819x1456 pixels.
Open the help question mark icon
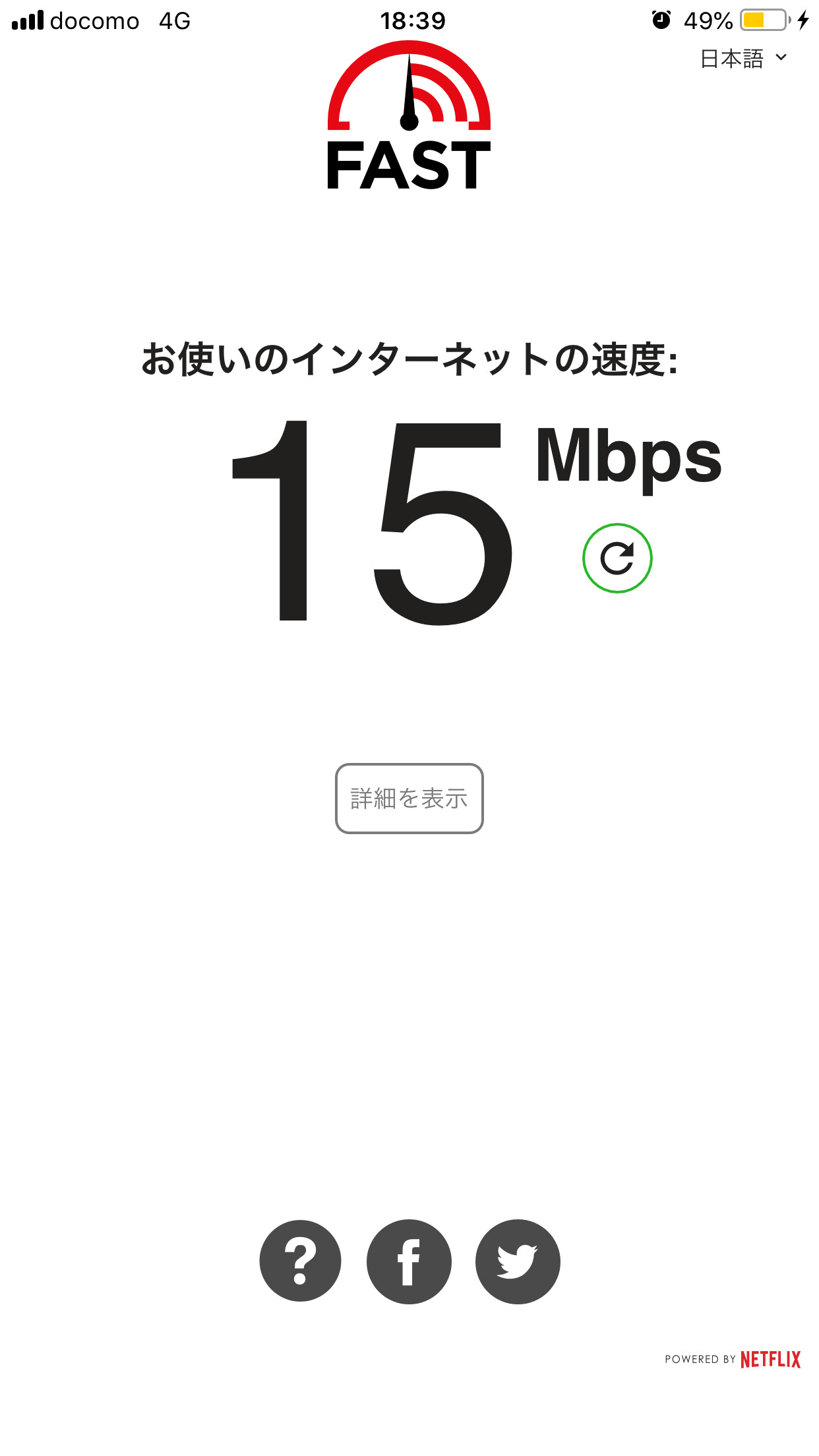tap(300, 1261)
